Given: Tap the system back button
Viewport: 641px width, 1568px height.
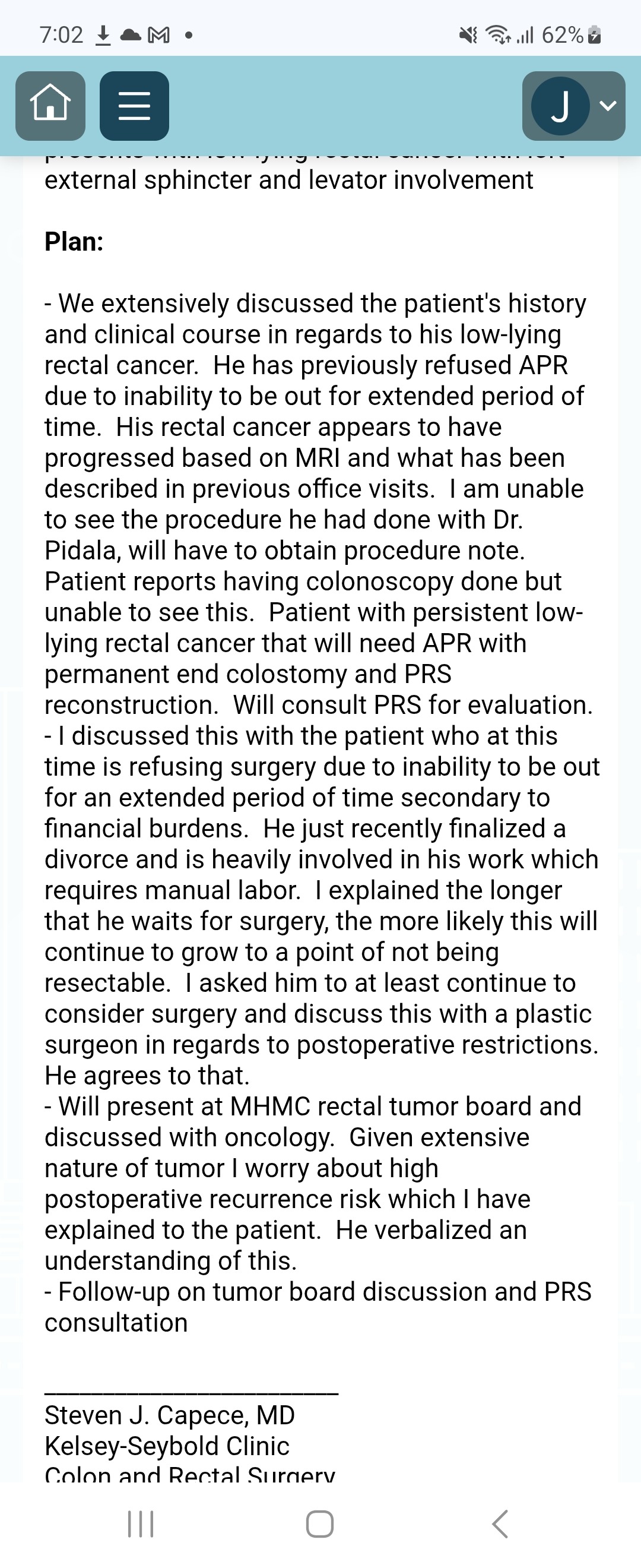Looking at the screenshot, I should pos(499,1523).
